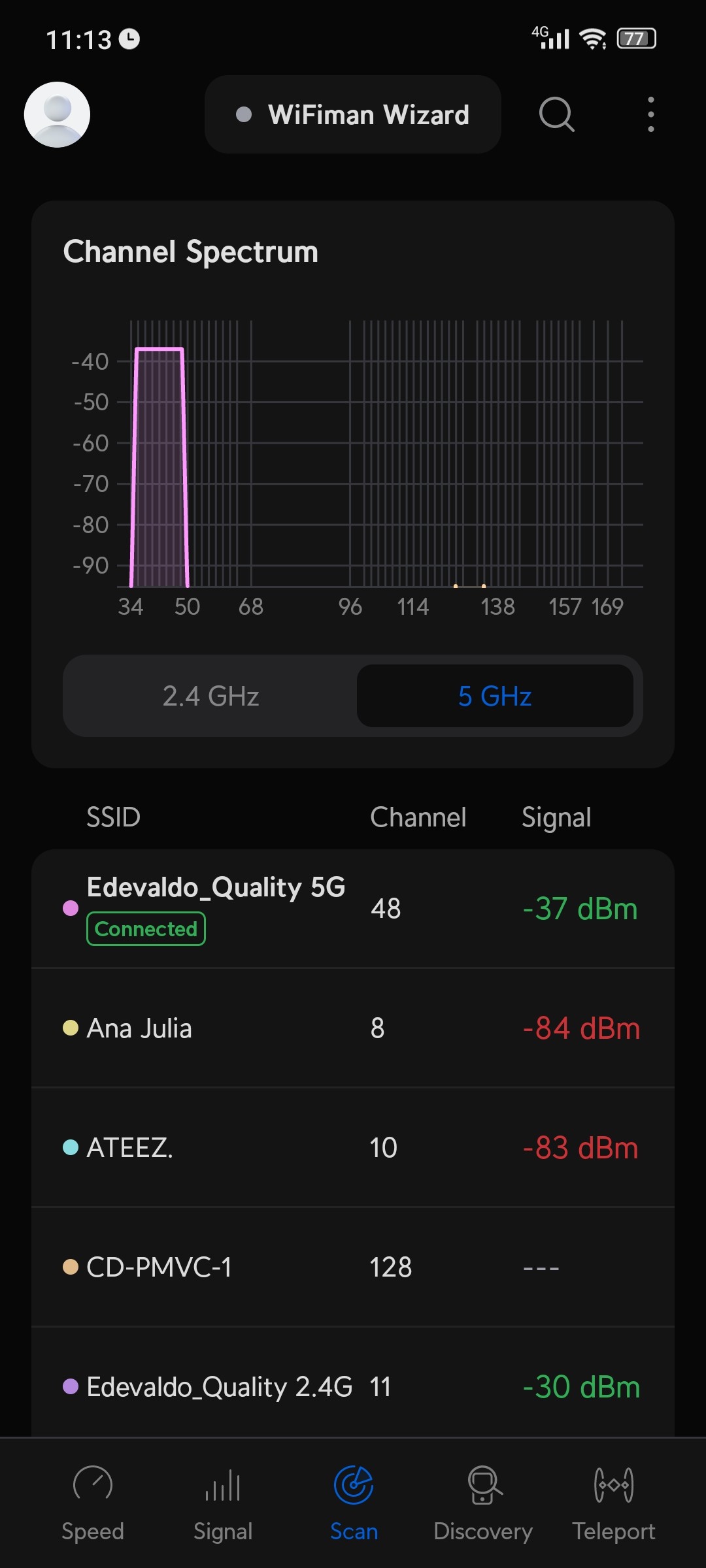This screenshot has width=706, height=1568.
Task: Open the Edevaldo_Quality 5G network
Action: (x=352, y=908)
